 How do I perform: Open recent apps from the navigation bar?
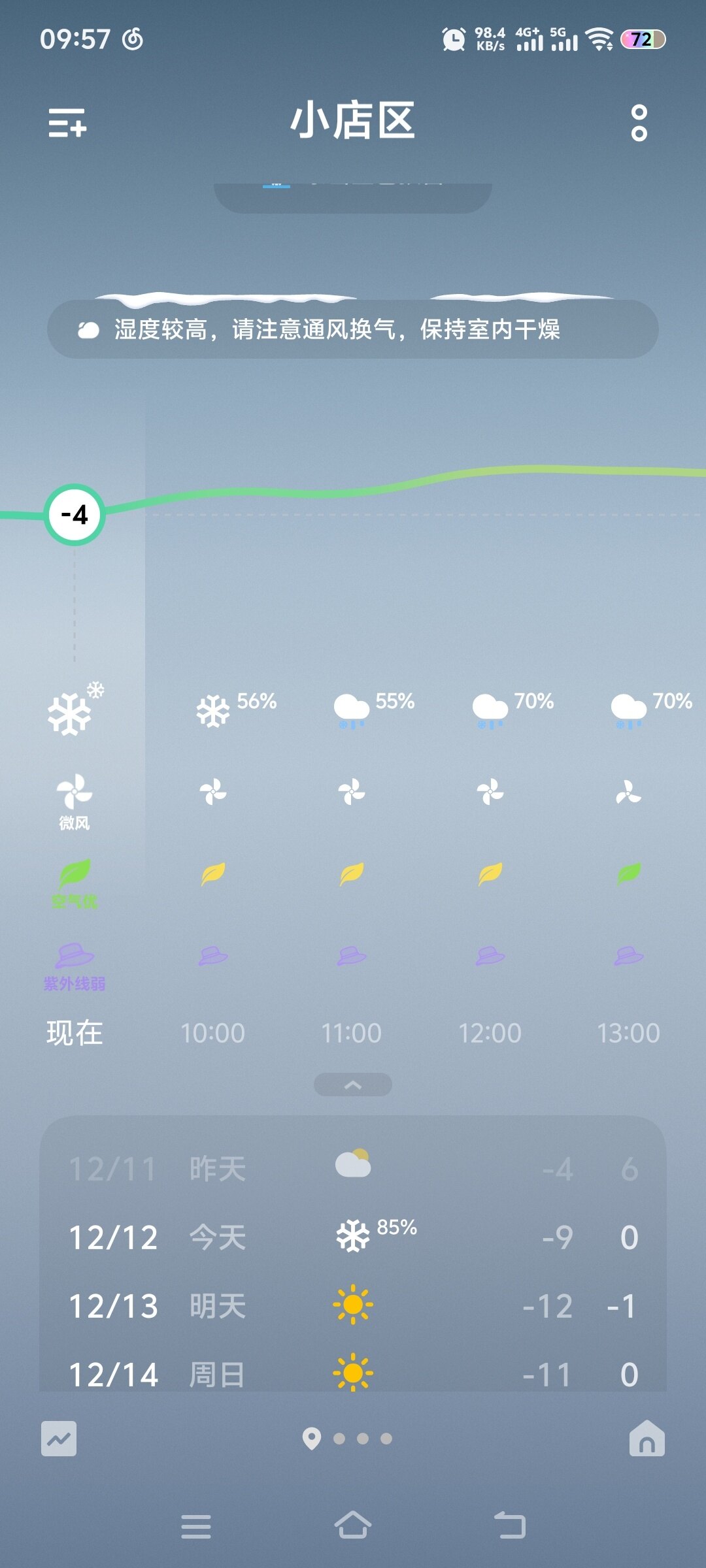point(196,1526)
